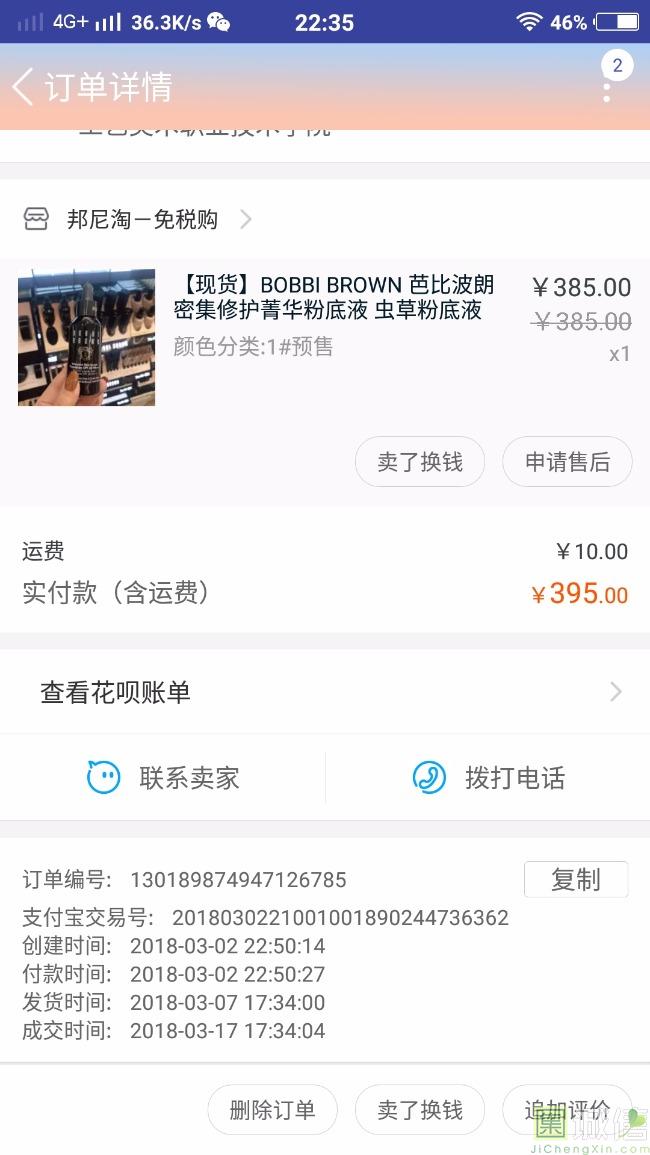This screenshot has width=650, height=1155.
Task: Copy the order number with 复制
Action: [576, 880]
